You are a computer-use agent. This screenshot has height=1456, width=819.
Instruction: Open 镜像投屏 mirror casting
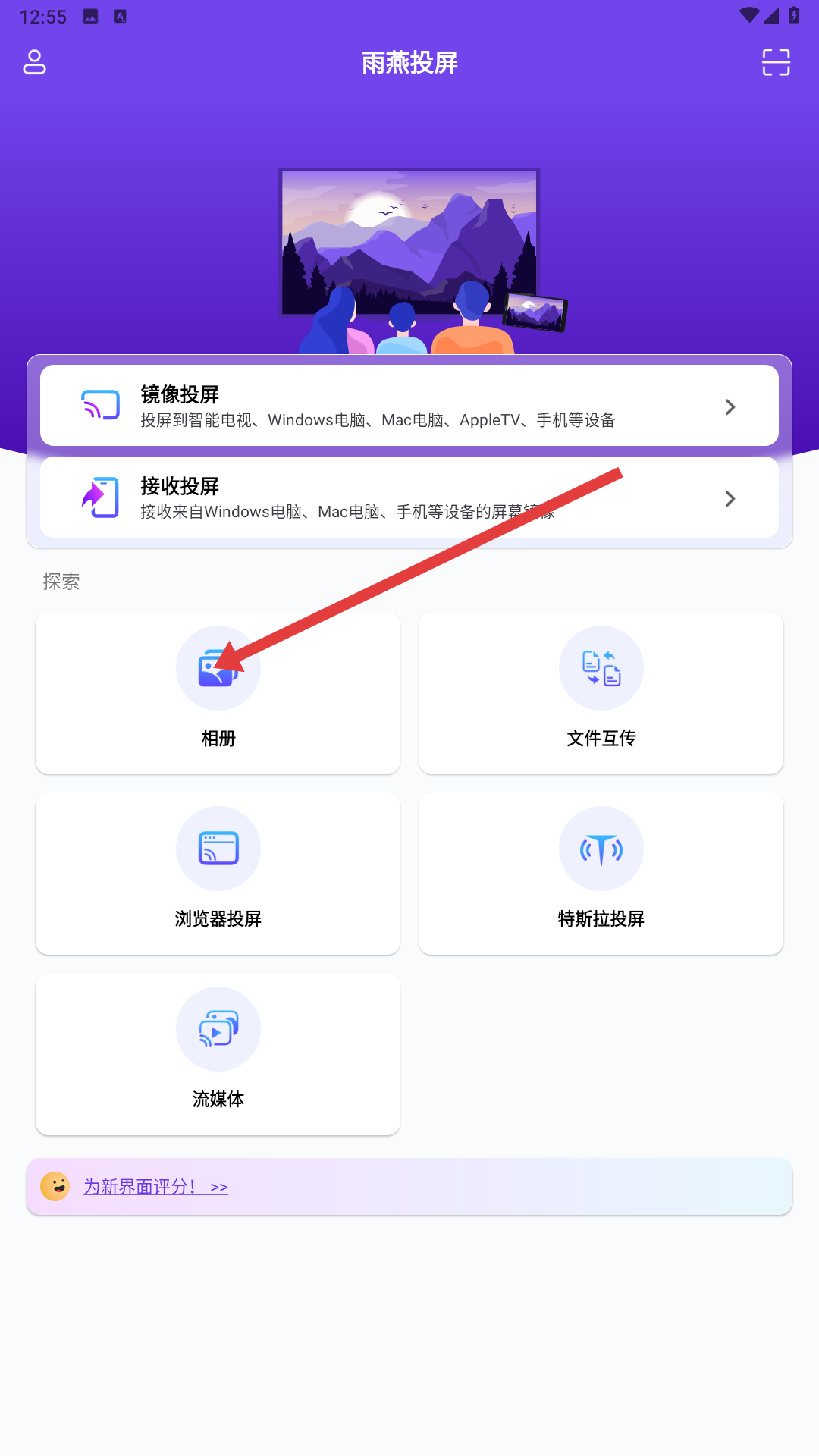pyautogui.click(x=409, y=406)
